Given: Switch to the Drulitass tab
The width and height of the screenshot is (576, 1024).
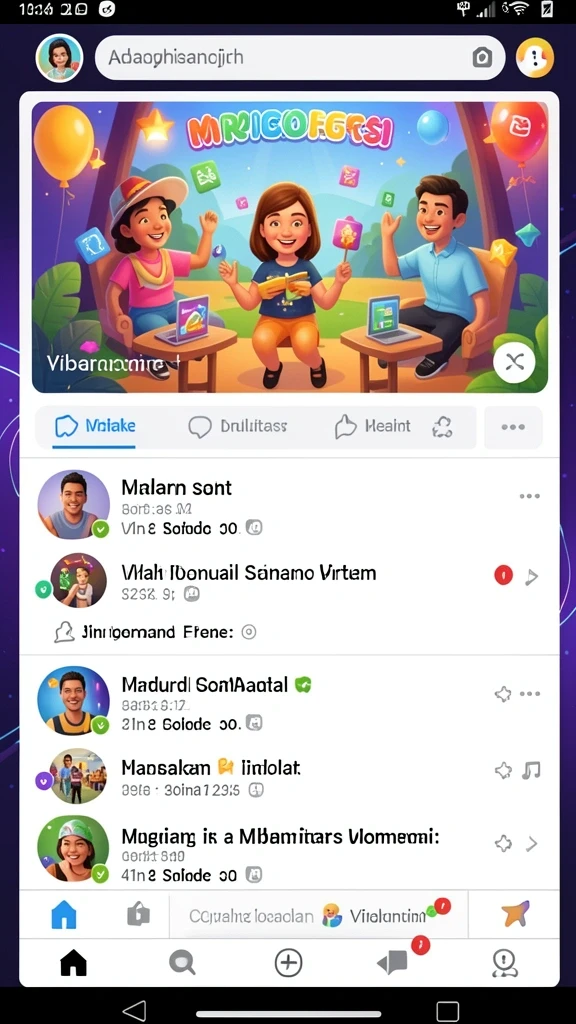Looking at the screenshot, I should click(238, 426).
